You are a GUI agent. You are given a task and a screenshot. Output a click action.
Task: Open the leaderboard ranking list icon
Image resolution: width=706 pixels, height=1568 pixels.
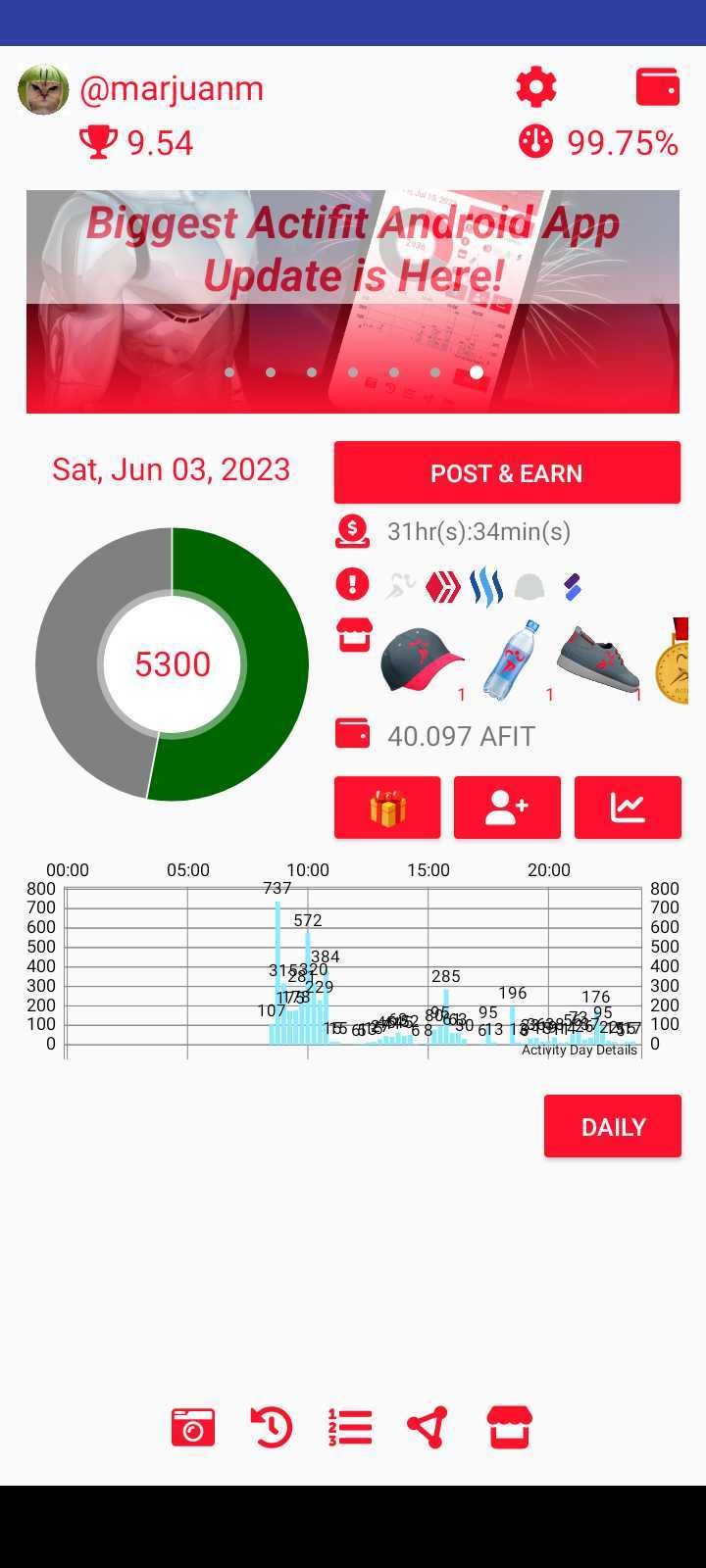coord(350,1428)
